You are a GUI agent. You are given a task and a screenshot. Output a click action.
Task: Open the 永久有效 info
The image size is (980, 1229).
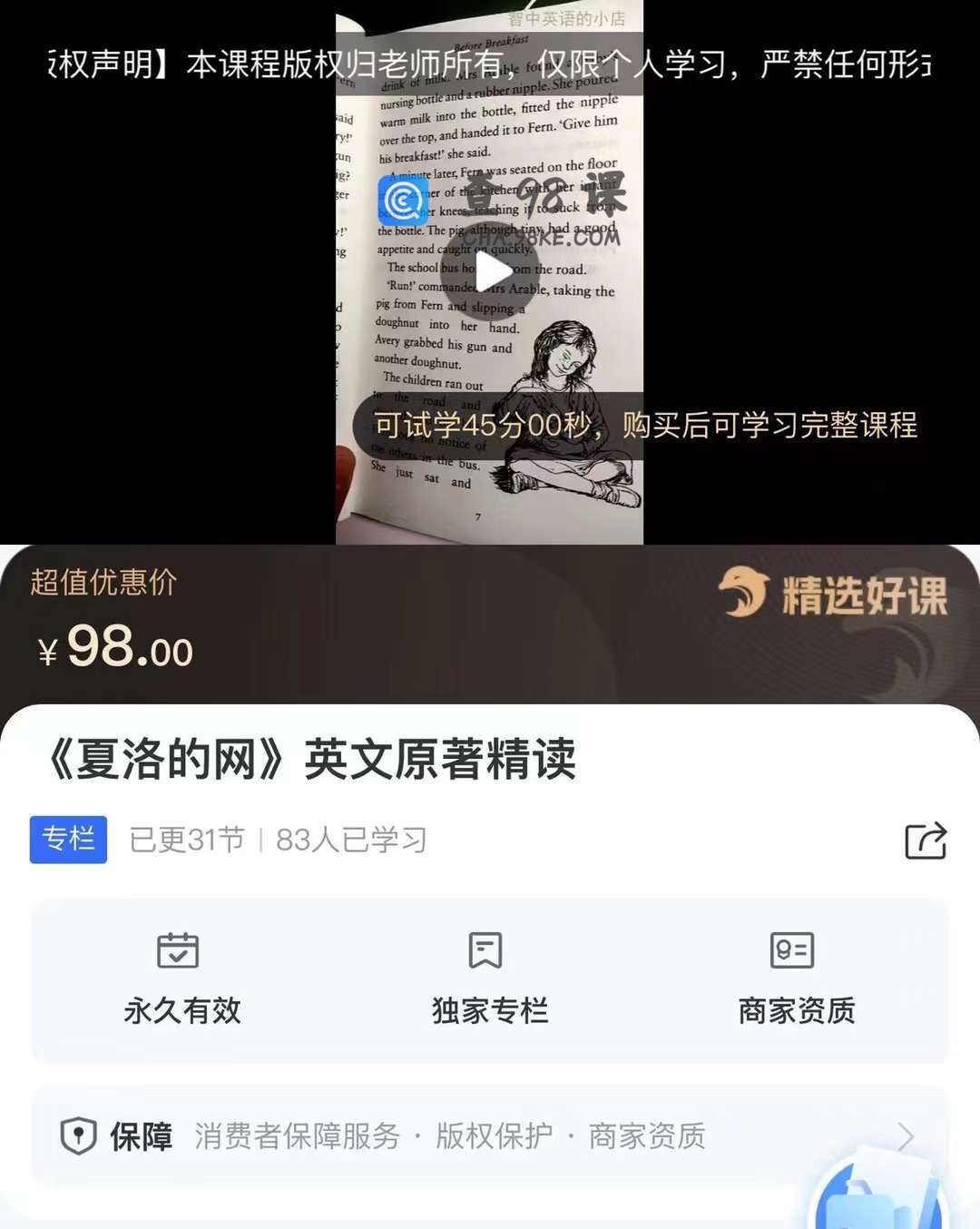(181, 978)
